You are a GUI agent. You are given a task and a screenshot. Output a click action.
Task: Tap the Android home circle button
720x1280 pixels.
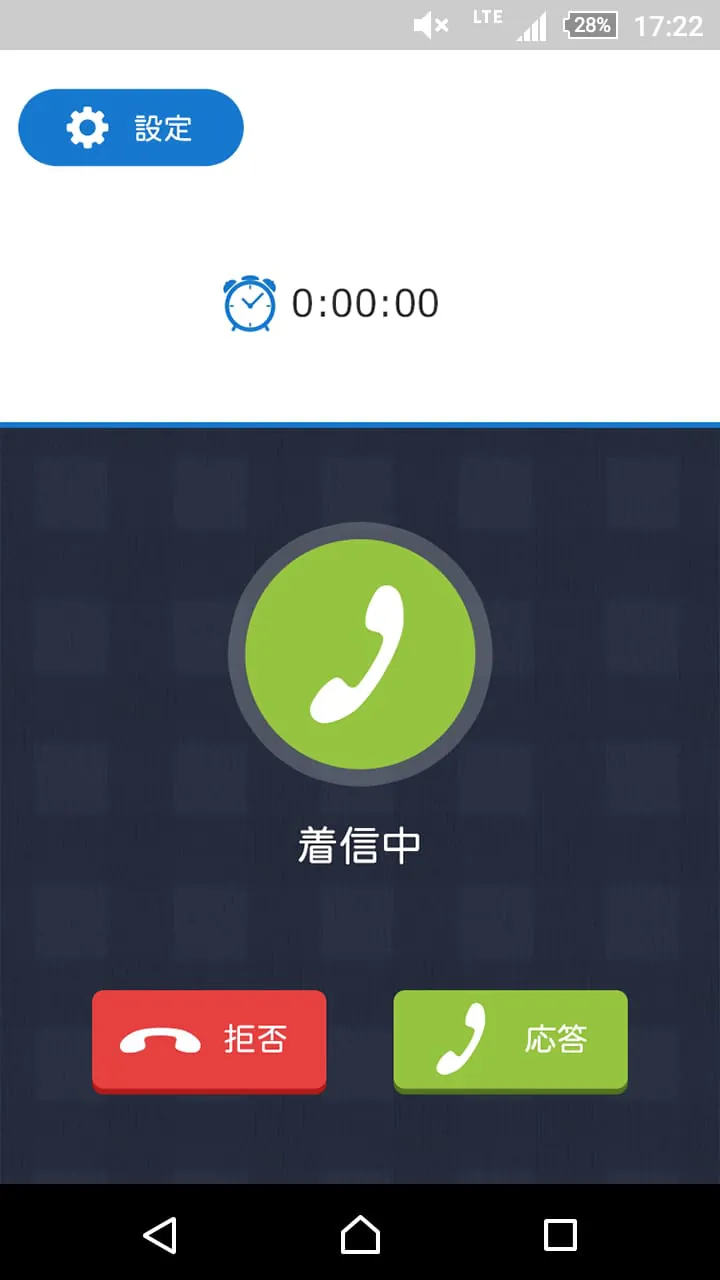[x=360, y=1237]
